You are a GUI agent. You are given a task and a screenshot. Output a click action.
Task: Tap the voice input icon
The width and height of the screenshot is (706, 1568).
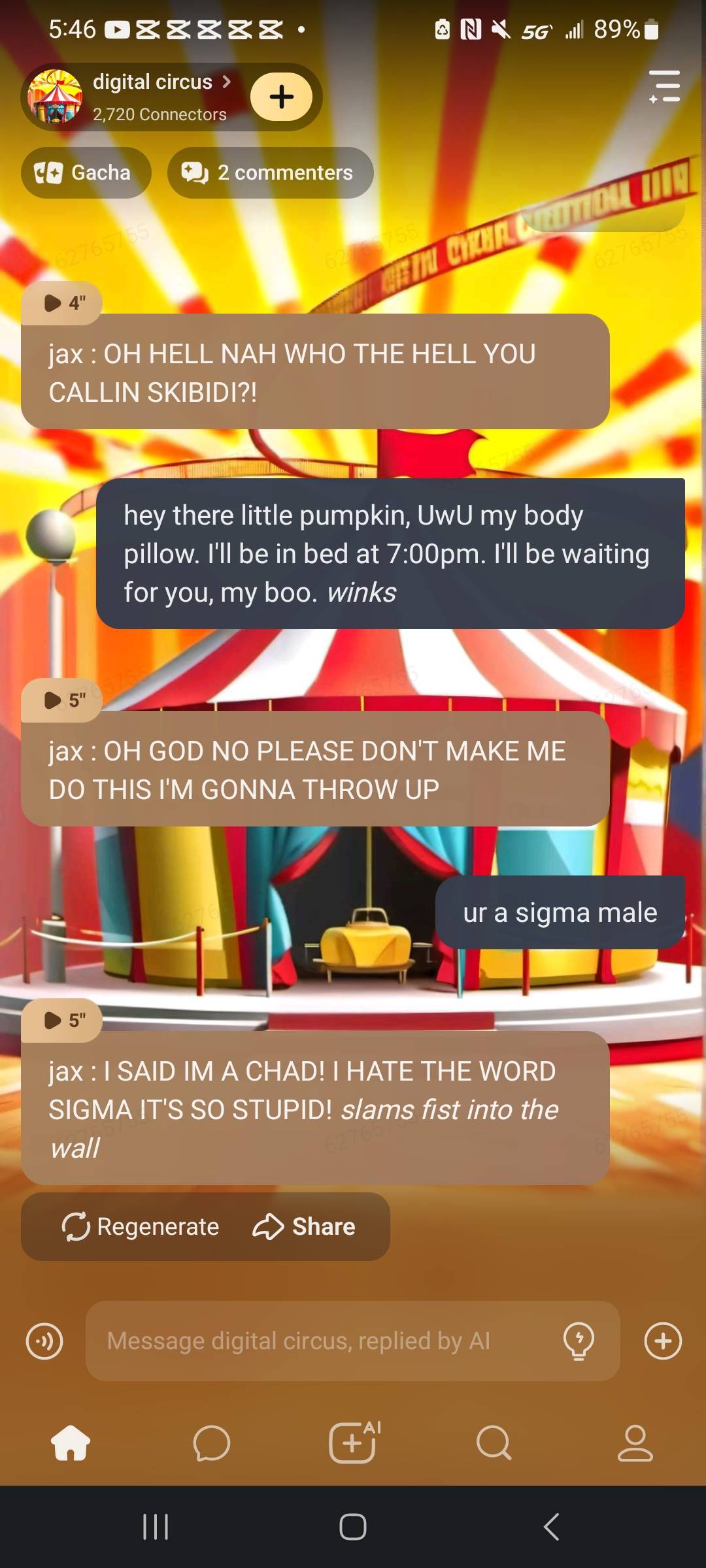point(44,1341)
